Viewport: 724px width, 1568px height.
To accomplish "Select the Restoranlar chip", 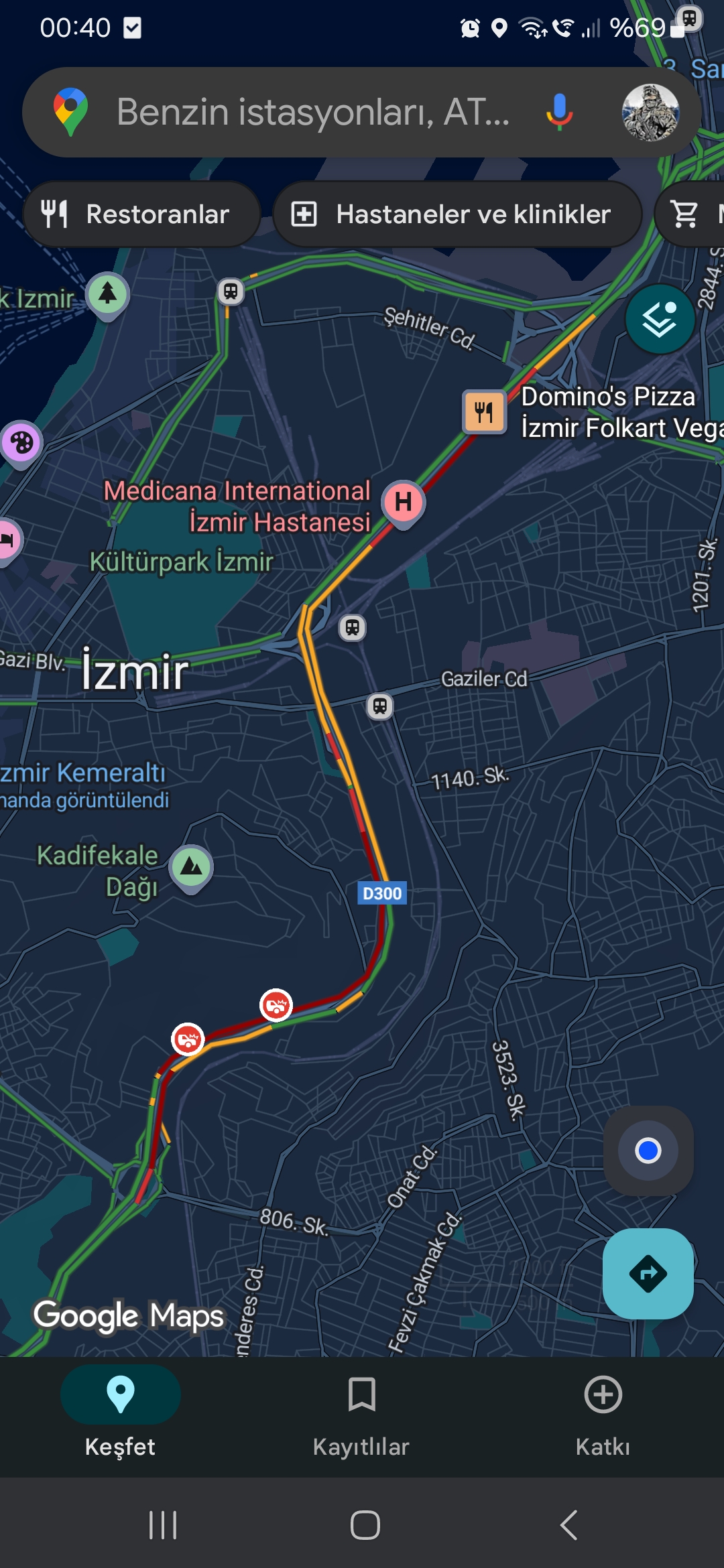I will click(x=141, y=214).
